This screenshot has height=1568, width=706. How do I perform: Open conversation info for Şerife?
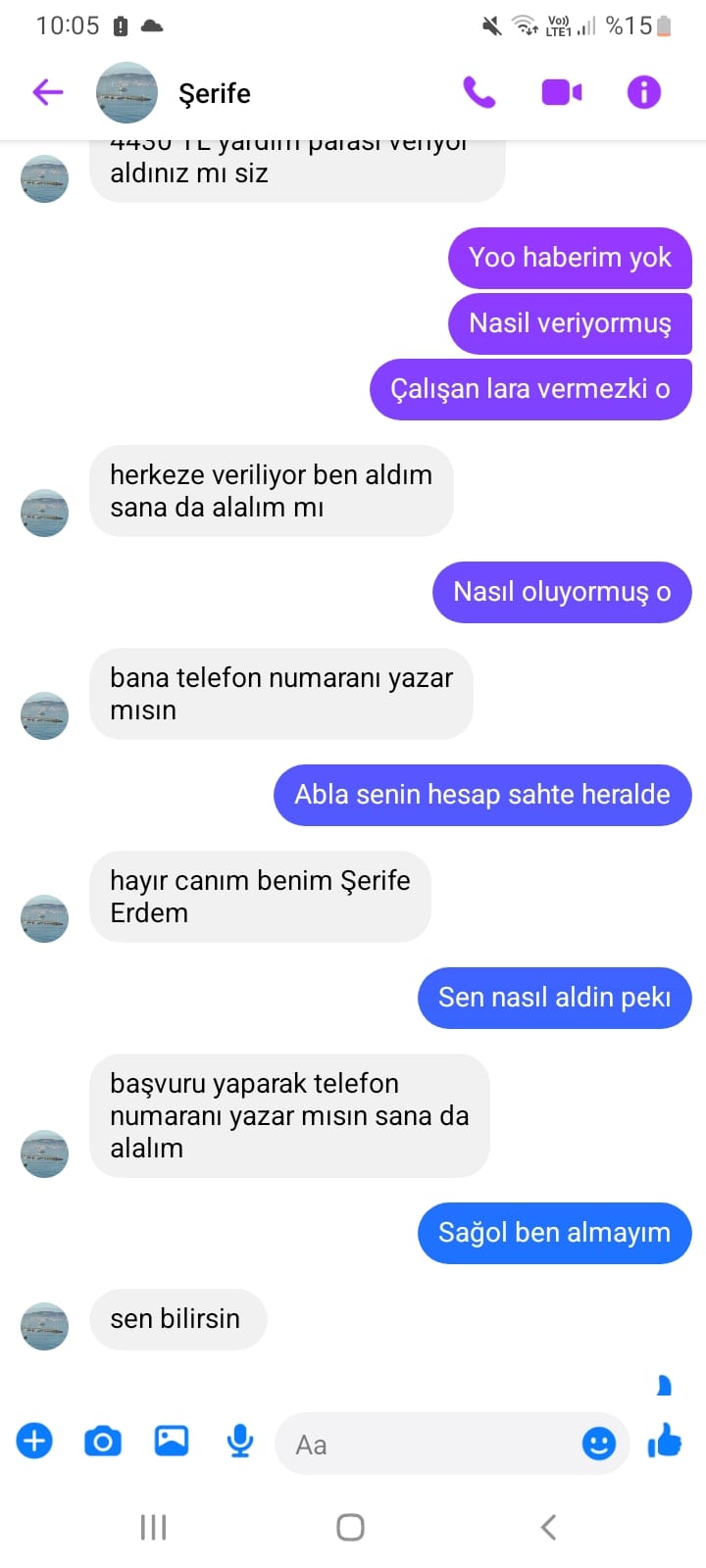click(643, 93)
